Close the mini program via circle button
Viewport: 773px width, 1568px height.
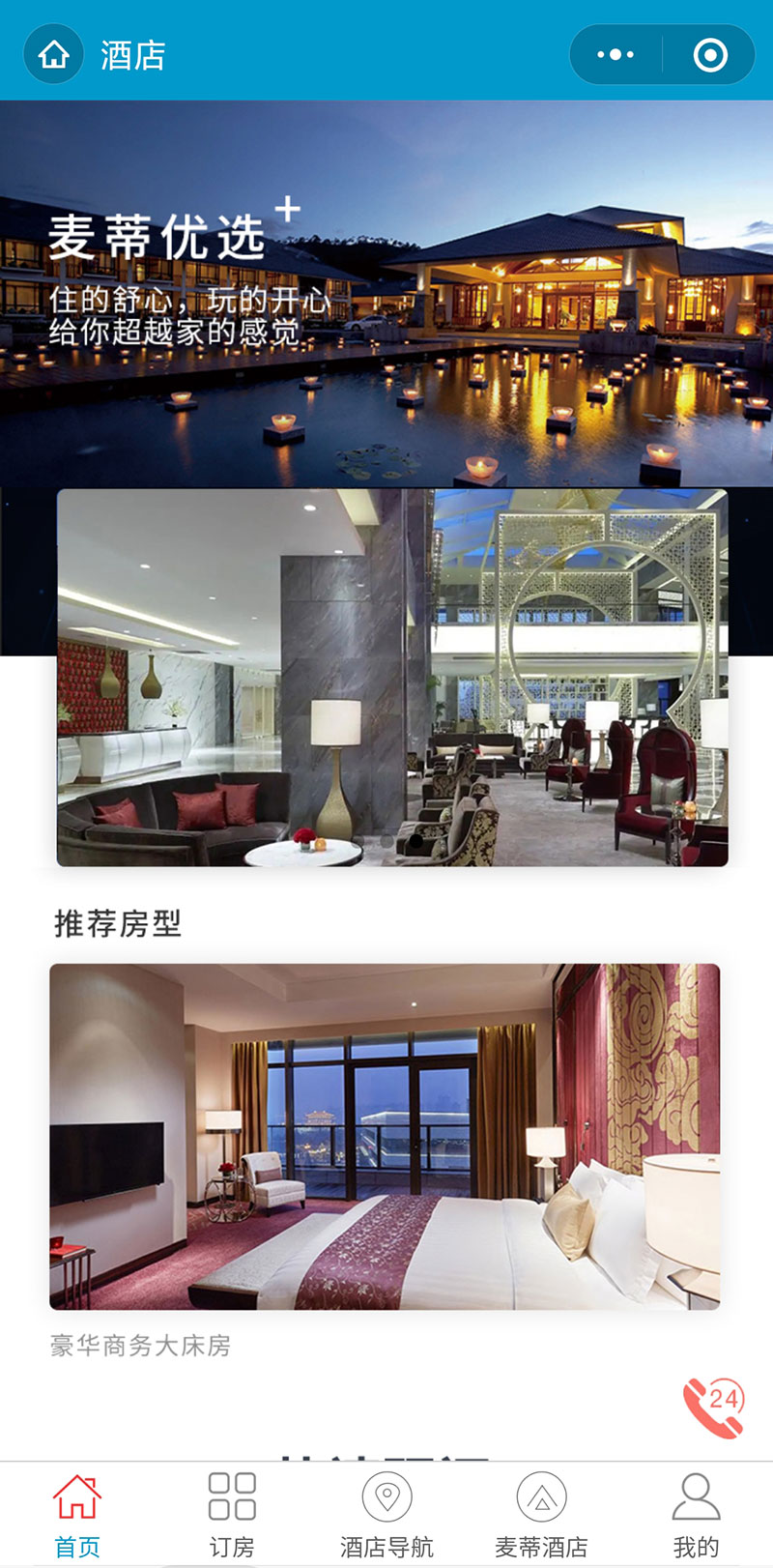710,55
